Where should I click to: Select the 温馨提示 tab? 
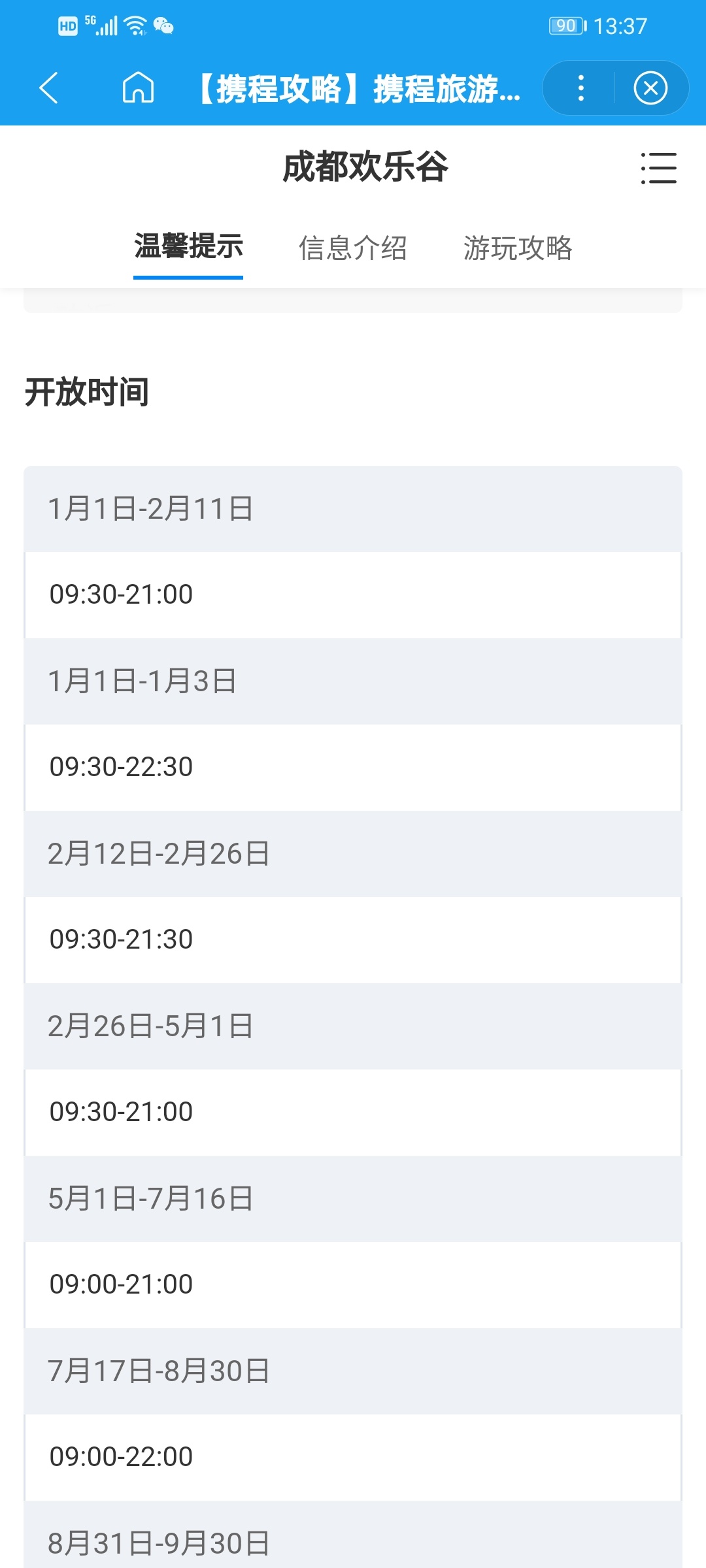click(188, 247)
